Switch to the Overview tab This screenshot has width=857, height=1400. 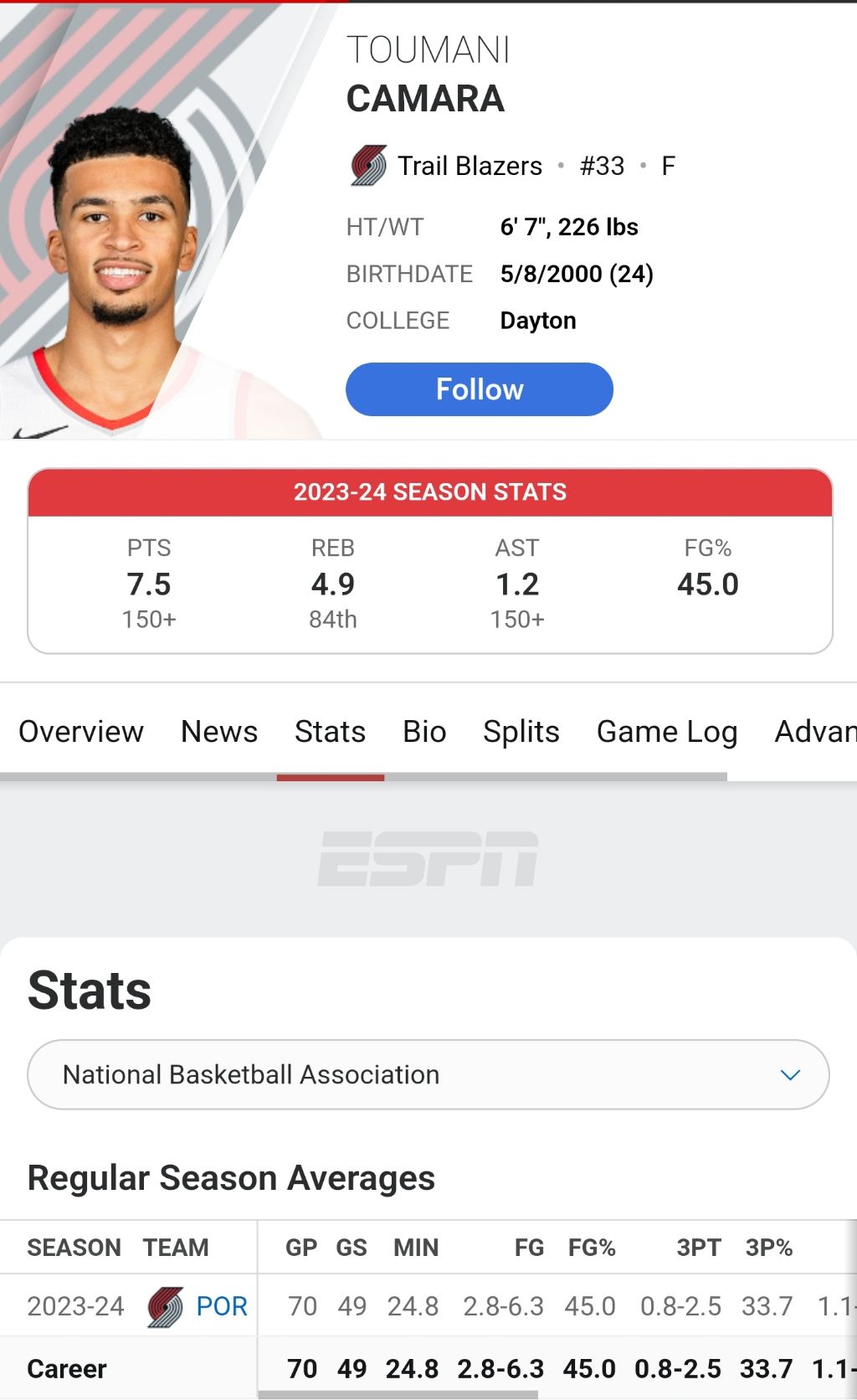[x=81, y=731]
